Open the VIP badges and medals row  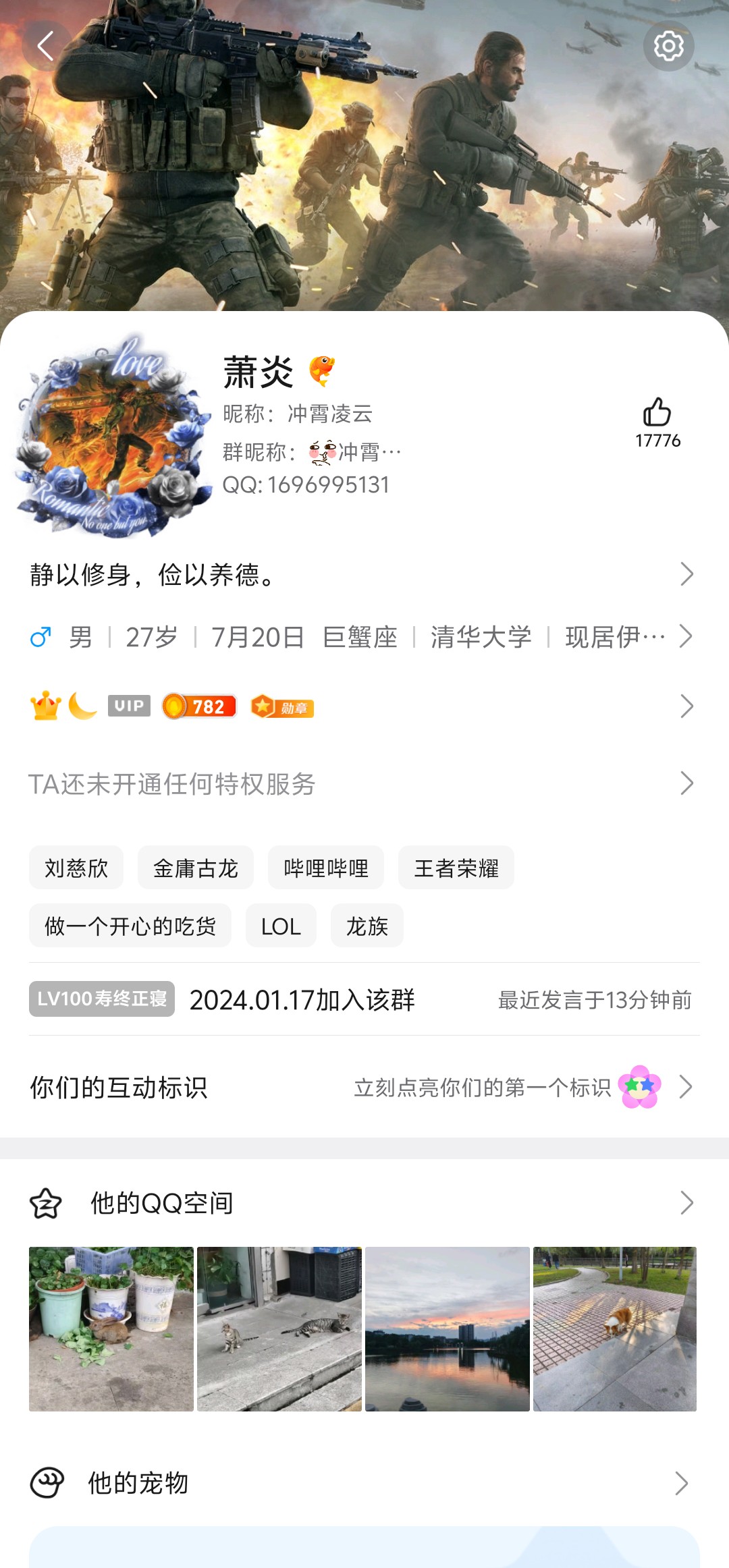point(364,706)
